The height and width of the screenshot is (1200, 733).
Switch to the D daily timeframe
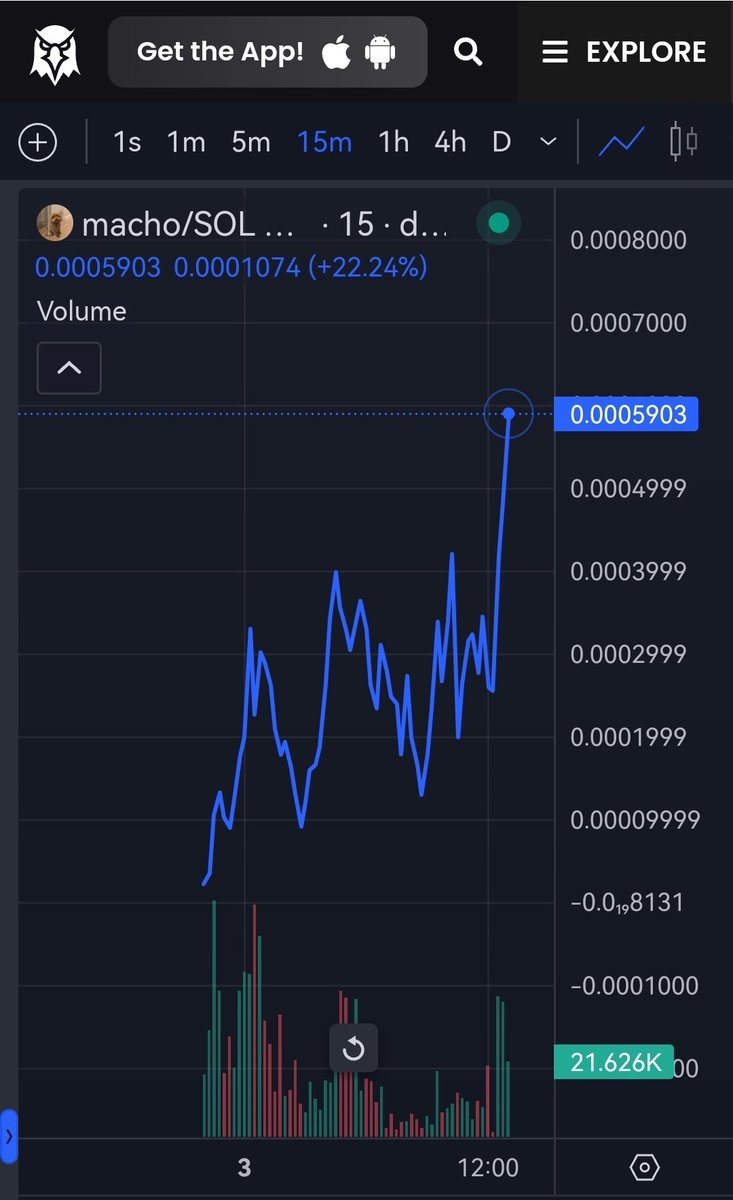502,143
